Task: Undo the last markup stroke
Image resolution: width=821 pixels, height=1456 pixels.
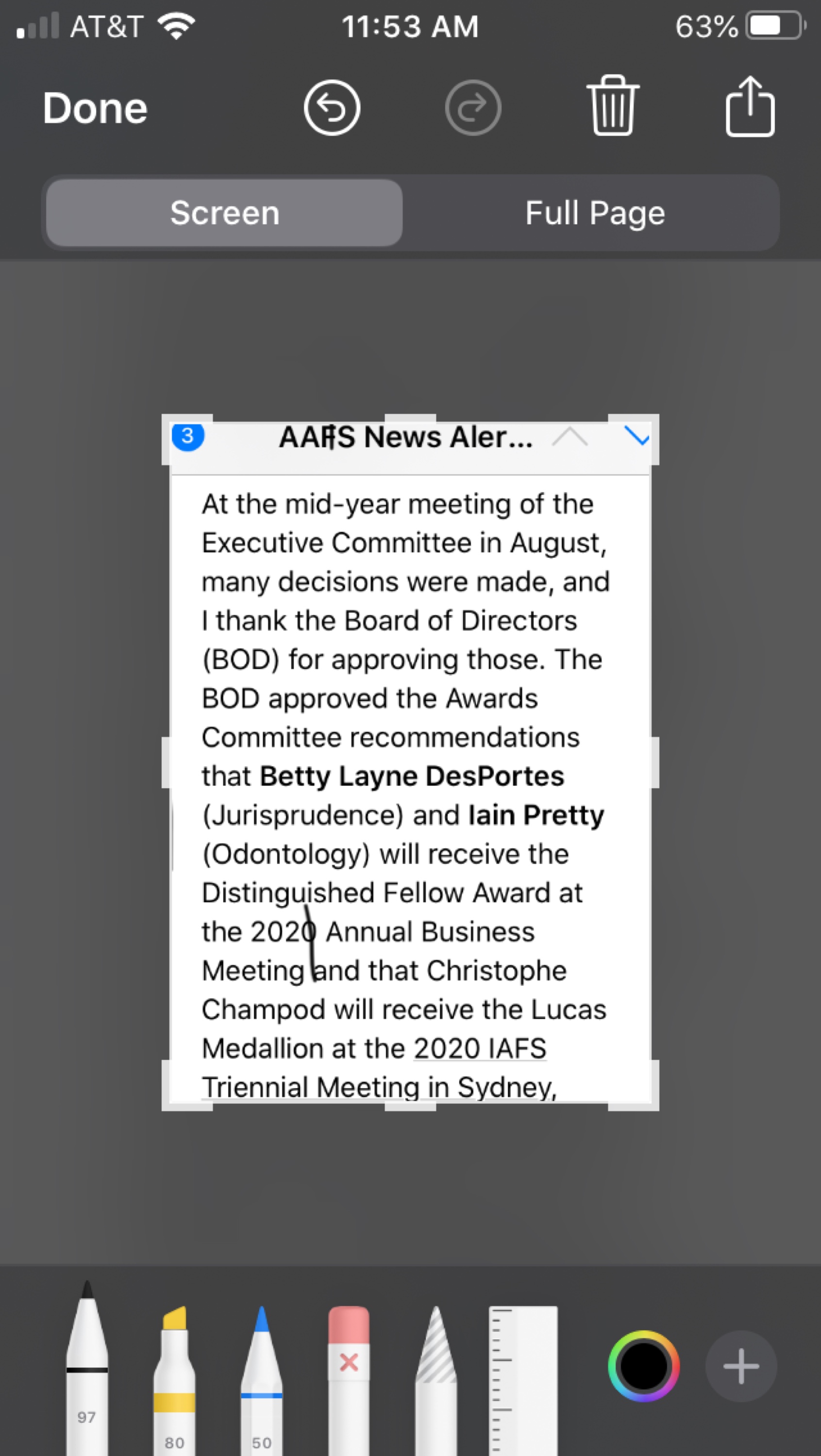Action: tap(332, 107)
